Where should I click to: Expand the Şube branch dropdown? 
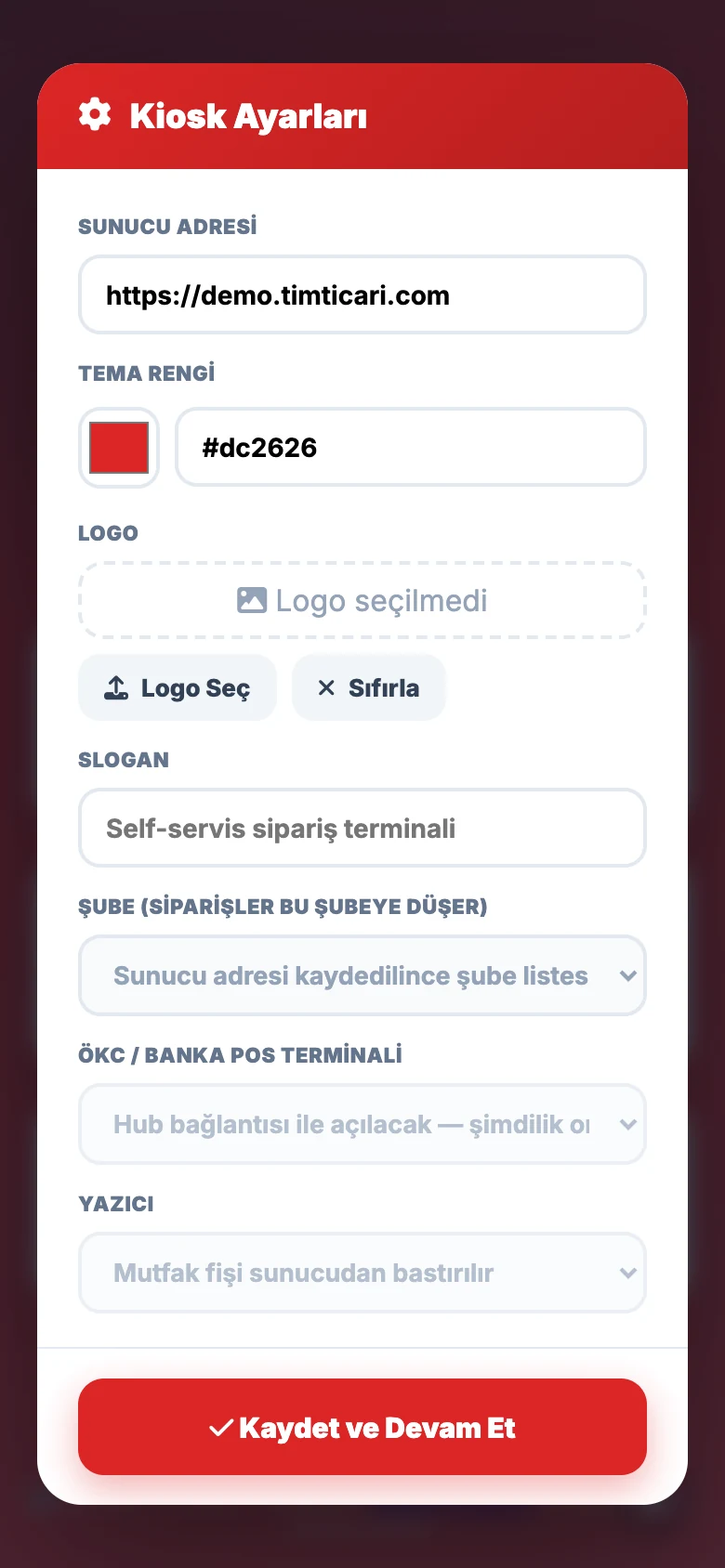coord(362,975)
